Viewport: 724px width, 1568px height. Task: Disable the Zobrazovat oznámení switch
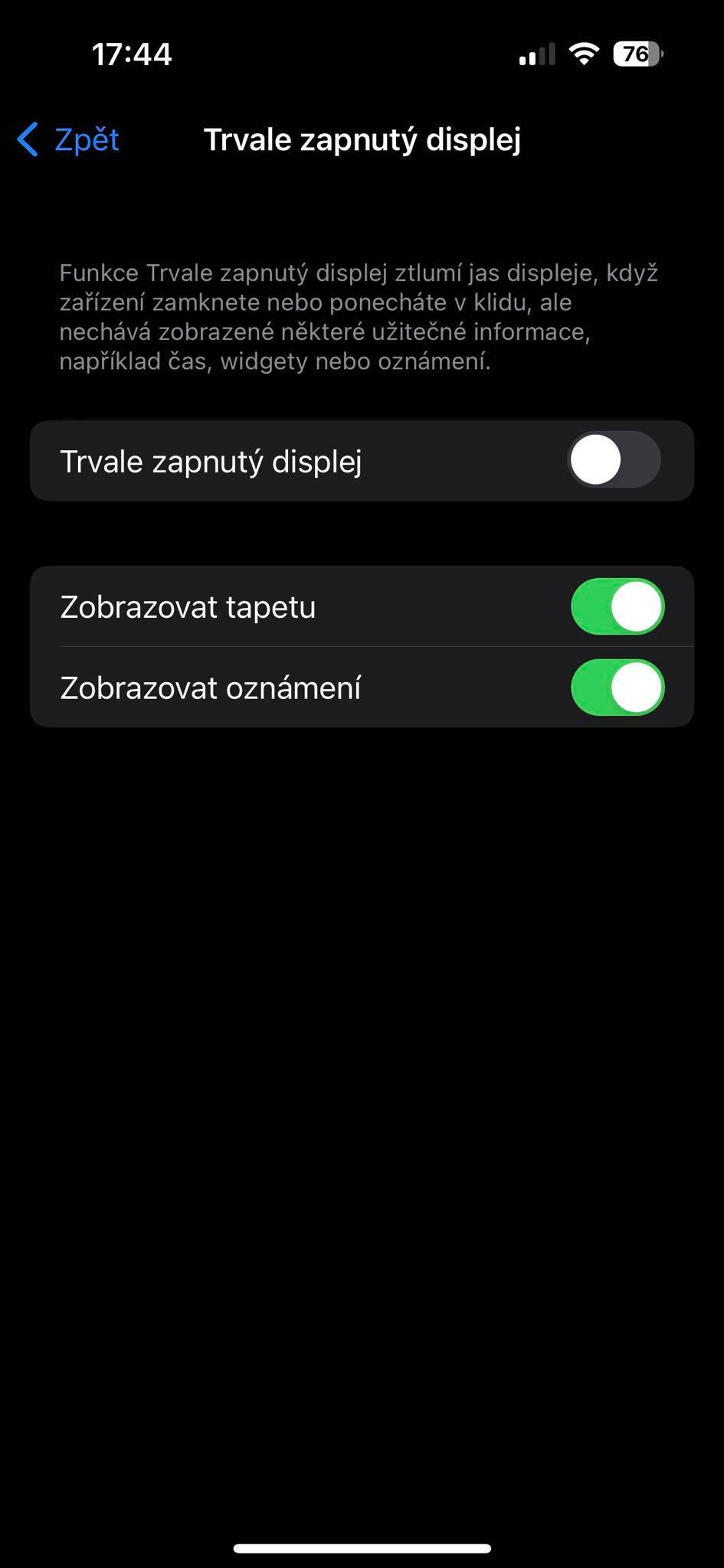click(618, 688)
